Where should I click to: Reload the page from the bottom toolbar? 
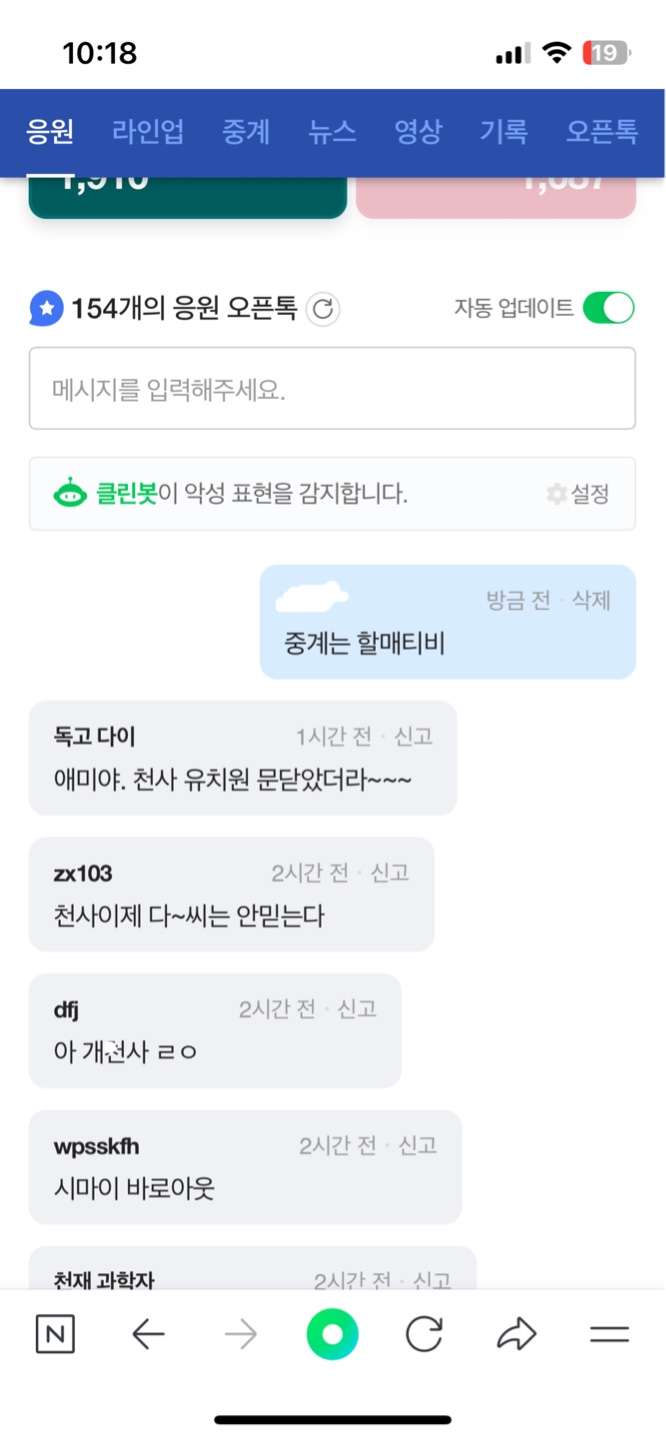coord(424,1334)
